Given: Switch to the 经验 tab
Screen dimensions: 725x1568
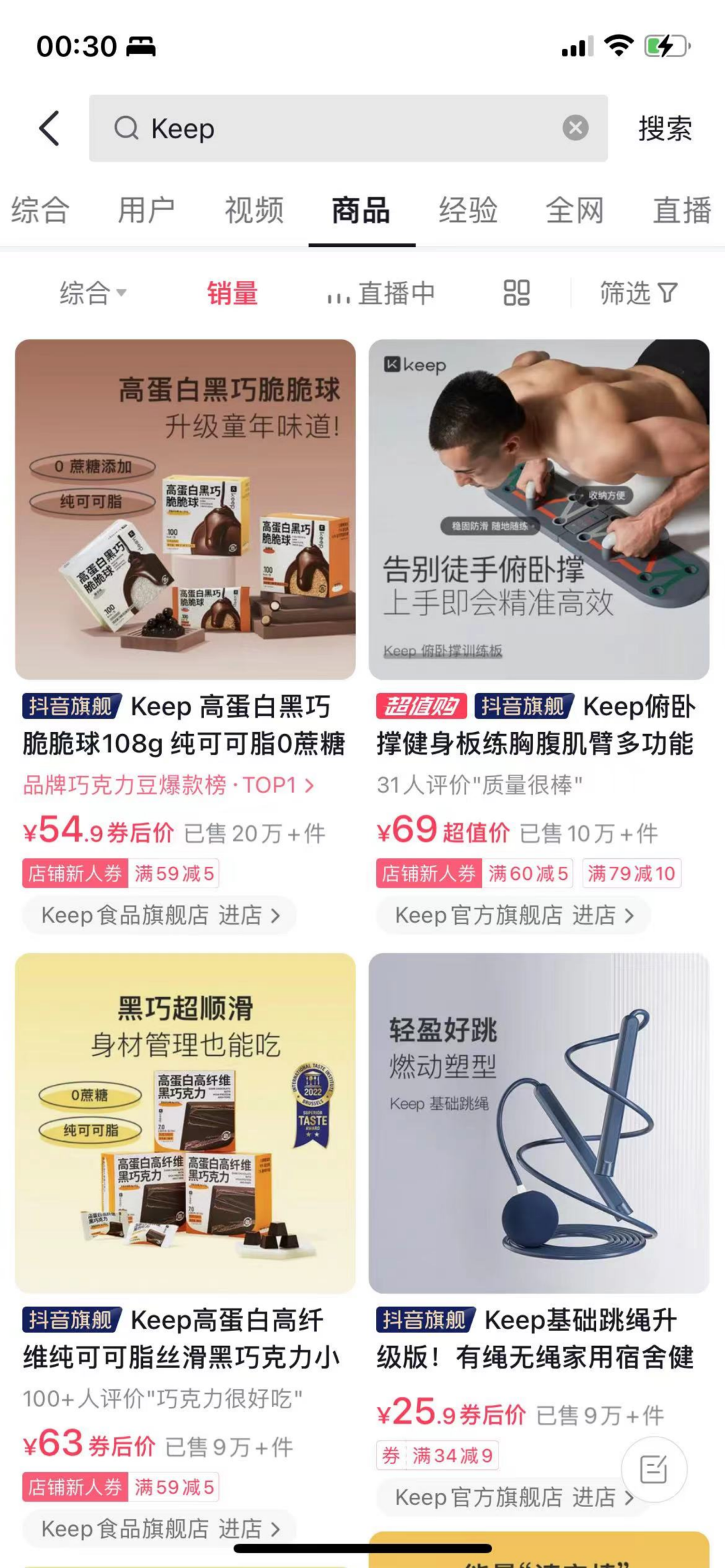Looking at the screenshot, I should pos(468,210).
